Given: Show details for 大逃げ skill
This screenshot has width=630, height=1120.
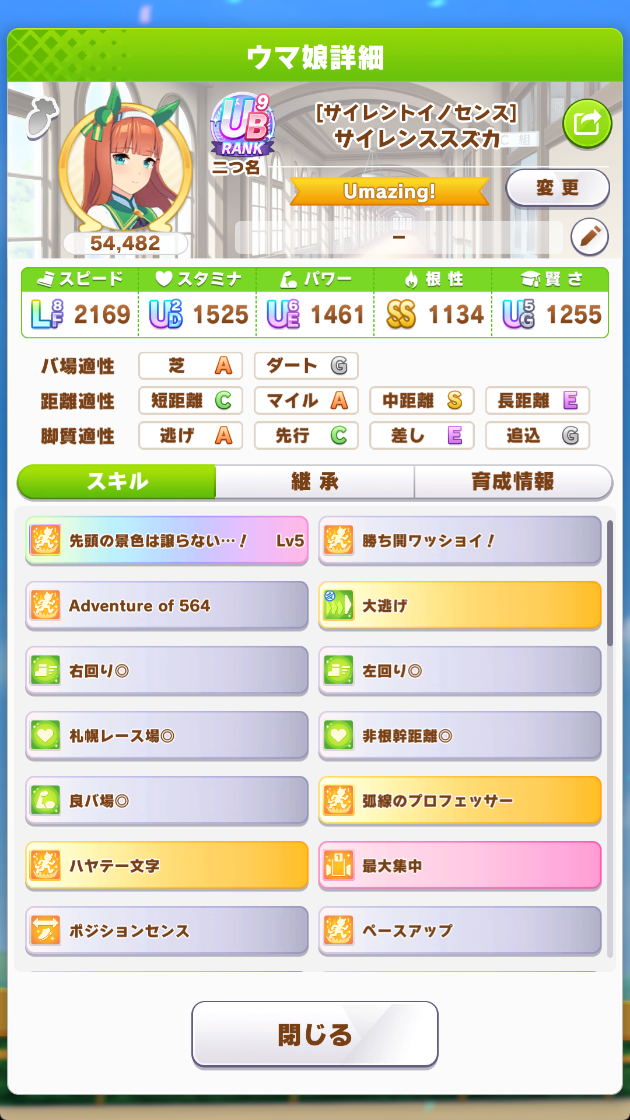Looking at the screenshot, I should (460, 606).
